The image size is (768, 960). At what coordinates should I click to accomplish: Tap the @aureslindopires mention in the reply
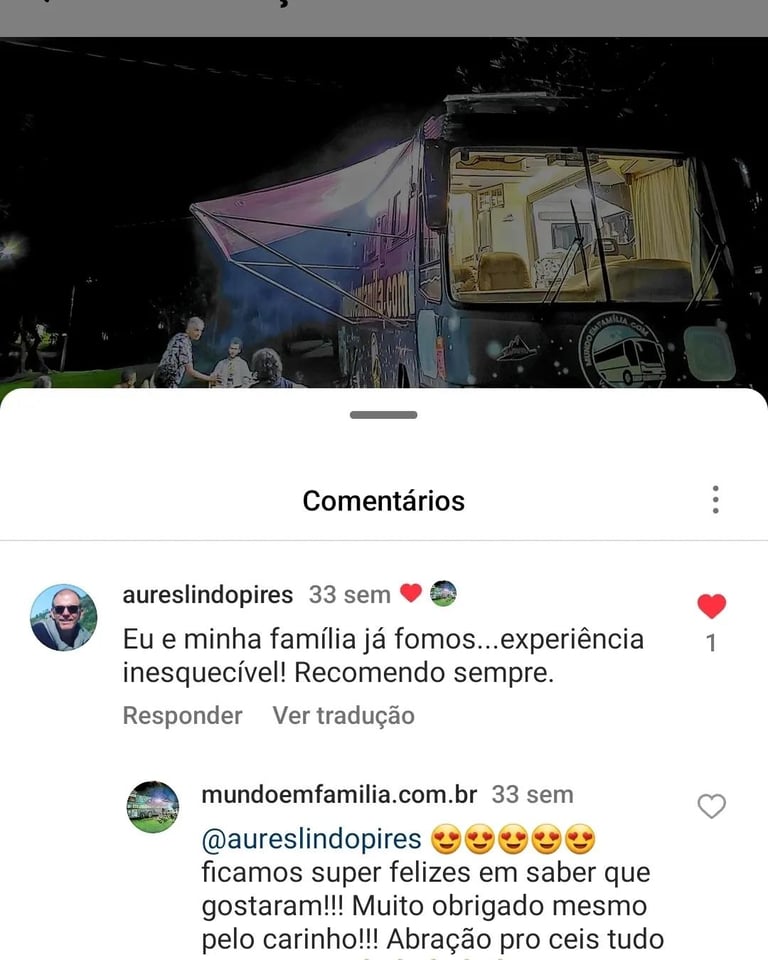coord(311,838)
